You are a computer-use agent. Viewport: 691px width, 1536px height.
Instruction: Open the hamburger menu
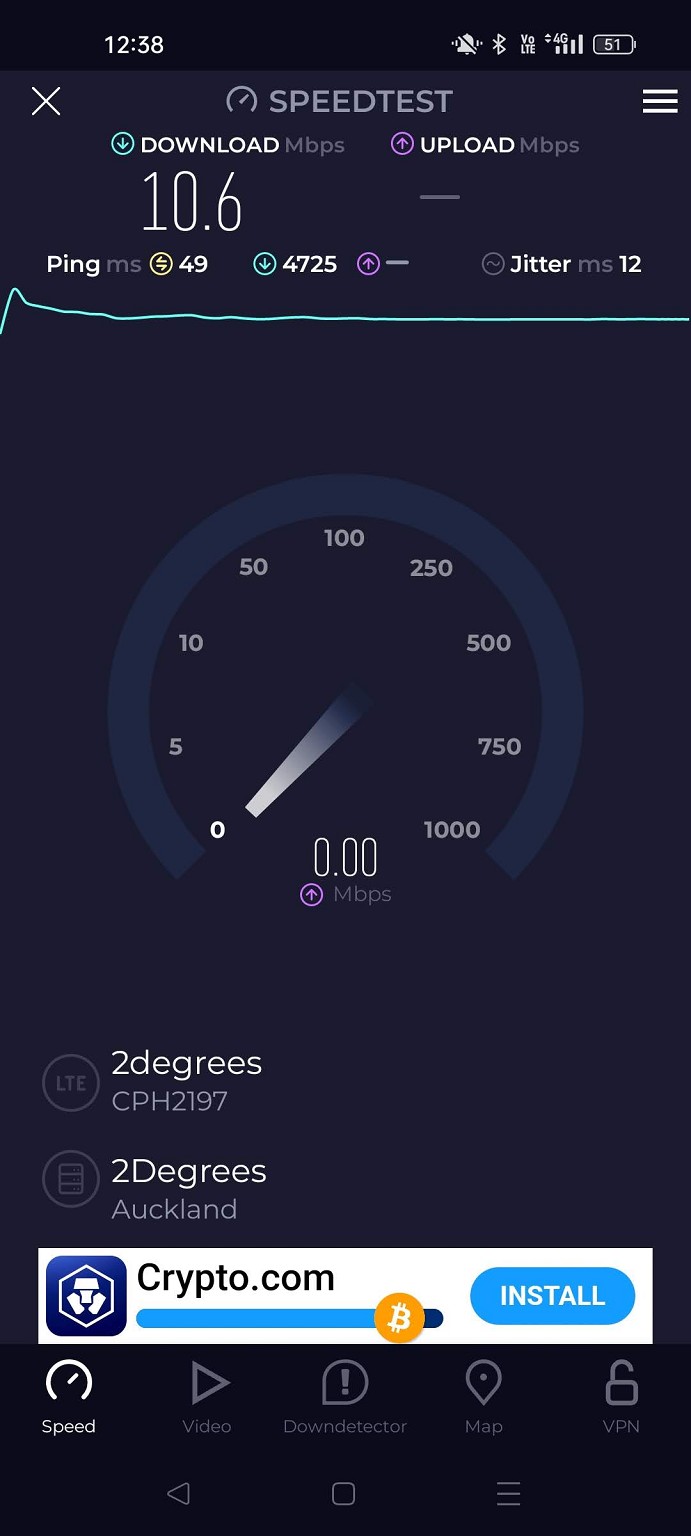click(660, 101)
